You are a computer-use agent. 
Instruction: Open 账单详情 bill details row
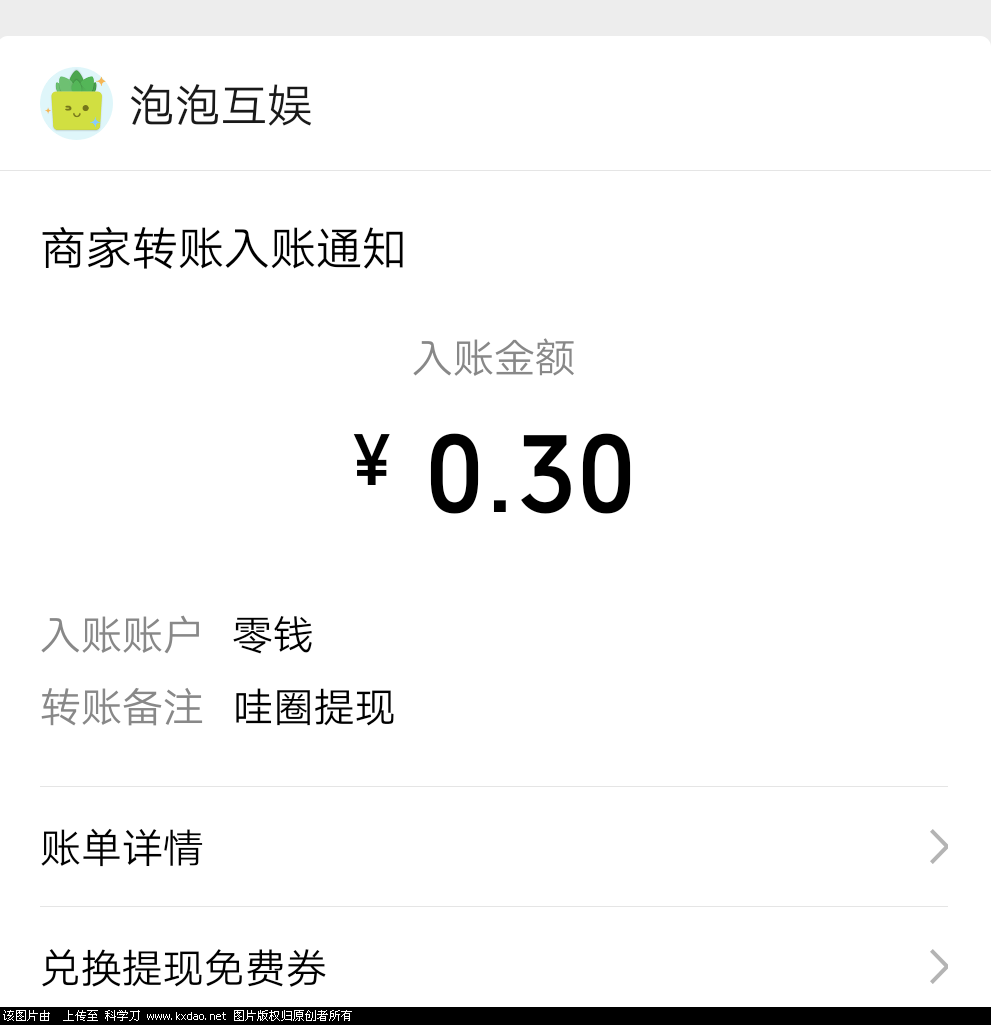(494, 847)
